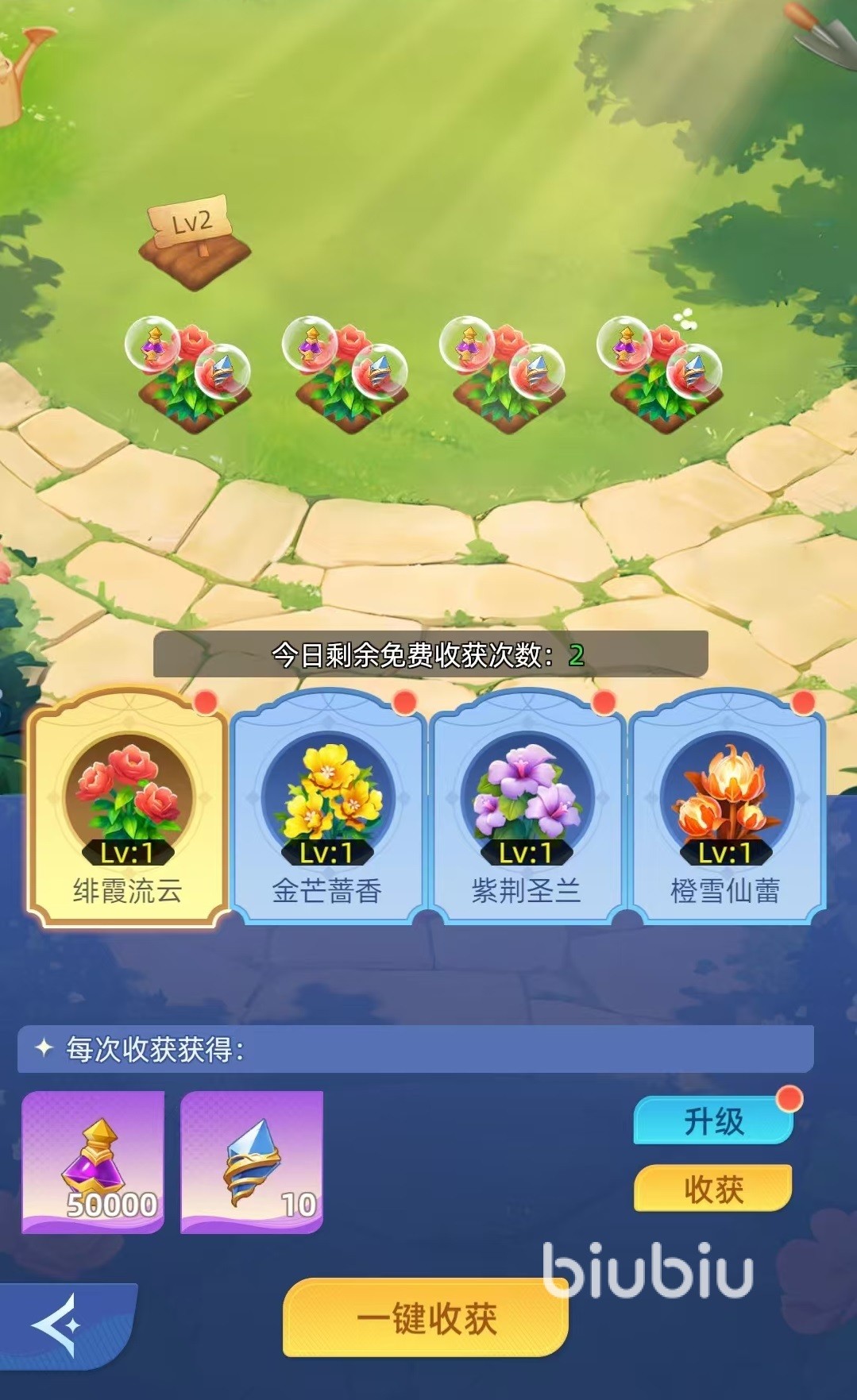Screen dimensions: 857x1400
Task: Open the purple potion 50000 reward
Action: 93,1162
